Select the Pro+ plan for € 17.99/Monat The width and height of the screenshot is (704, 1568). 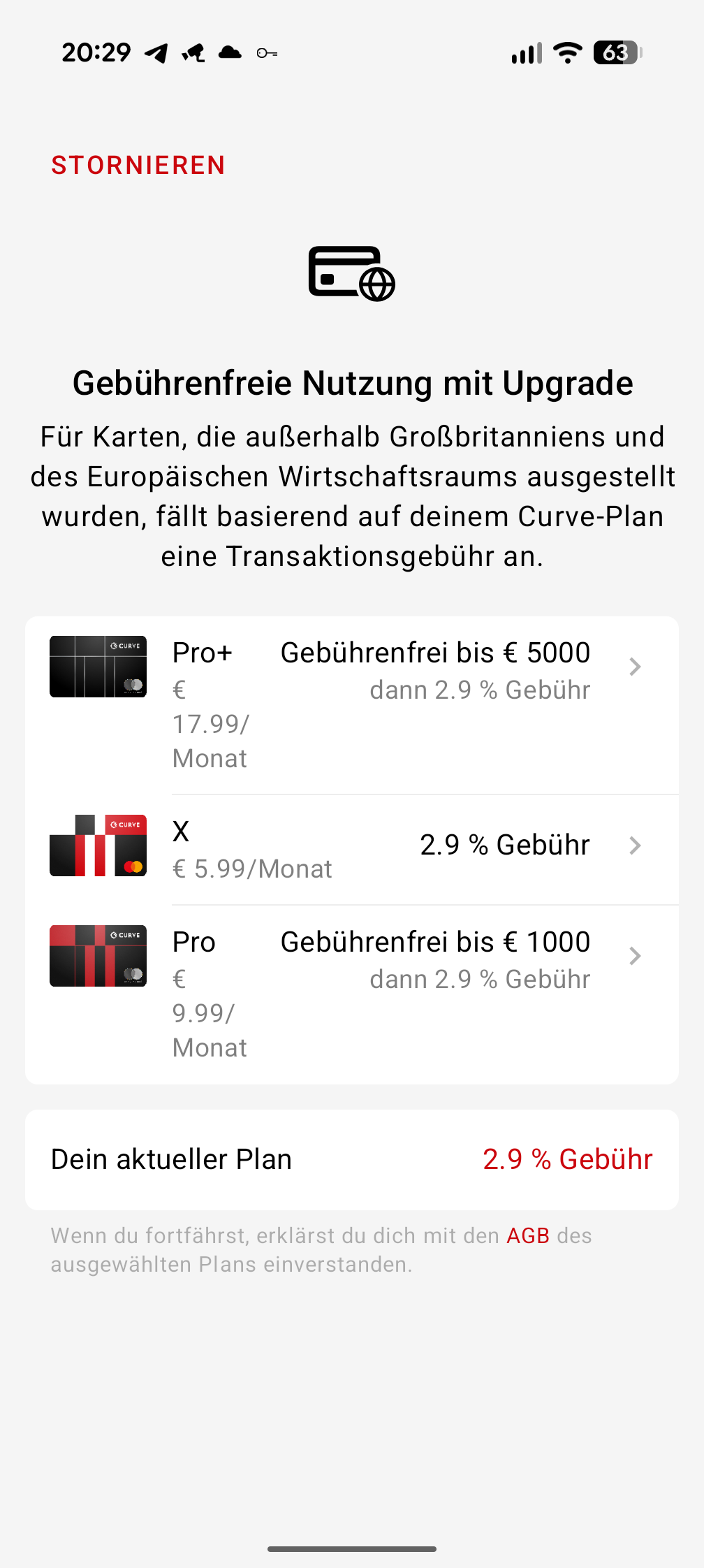click(351, 704)
